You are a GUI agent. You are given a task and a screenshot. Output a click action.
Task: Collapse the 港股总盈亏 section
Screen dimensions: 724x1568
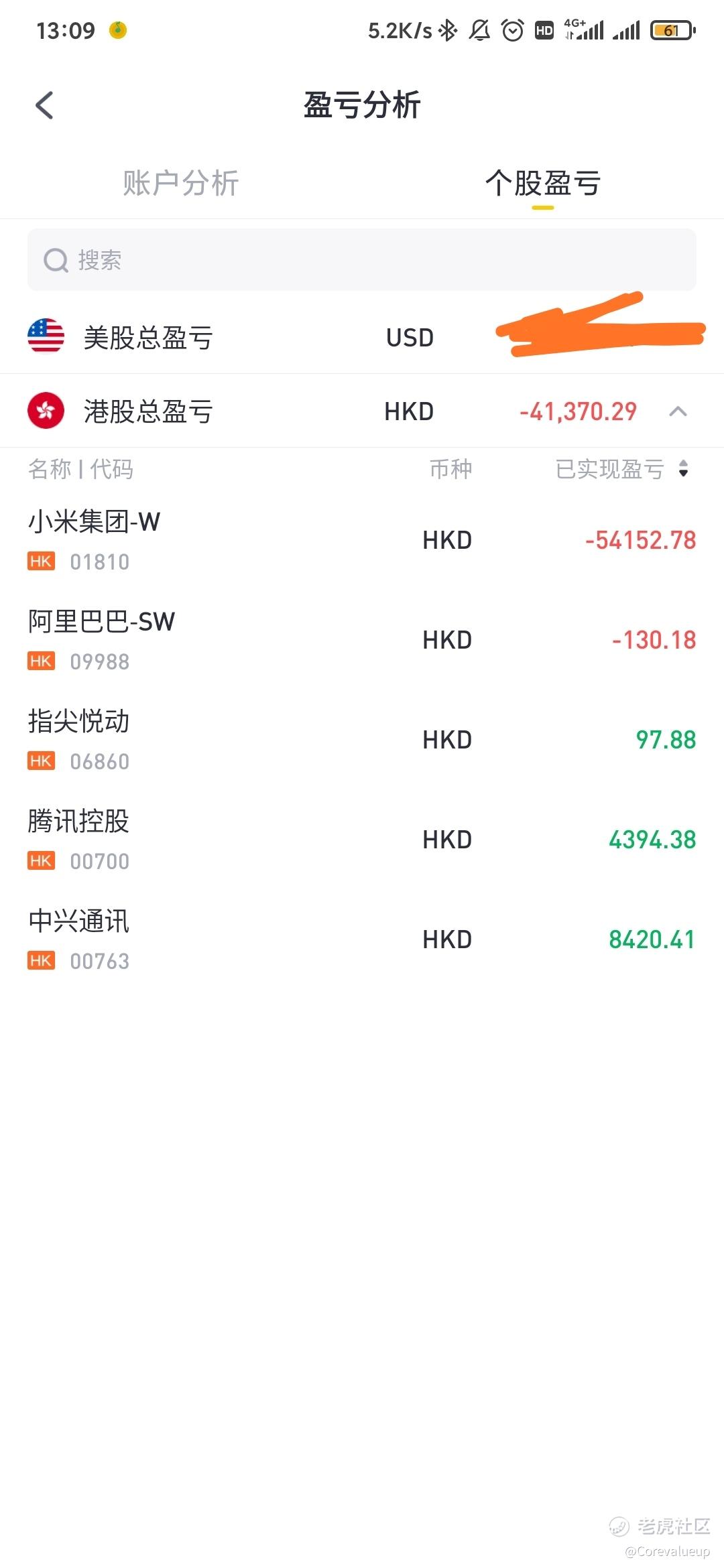point(678,411)
